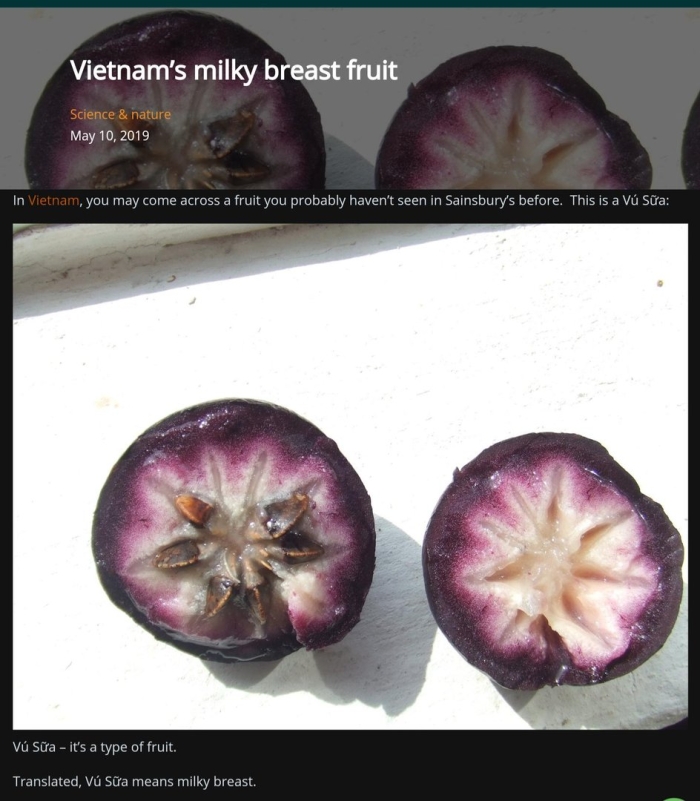Open the Science & nature category link

pos(120,114)
